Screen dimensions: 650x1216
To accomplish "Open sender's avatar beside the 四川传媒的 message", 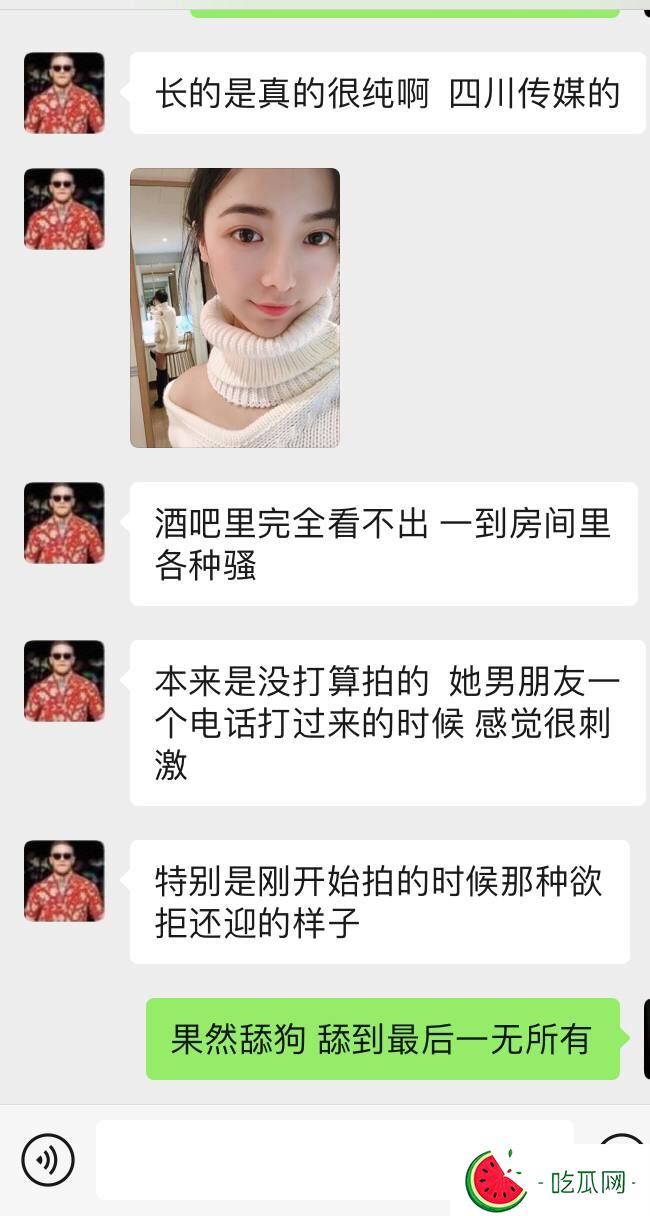I will [64, 93].
